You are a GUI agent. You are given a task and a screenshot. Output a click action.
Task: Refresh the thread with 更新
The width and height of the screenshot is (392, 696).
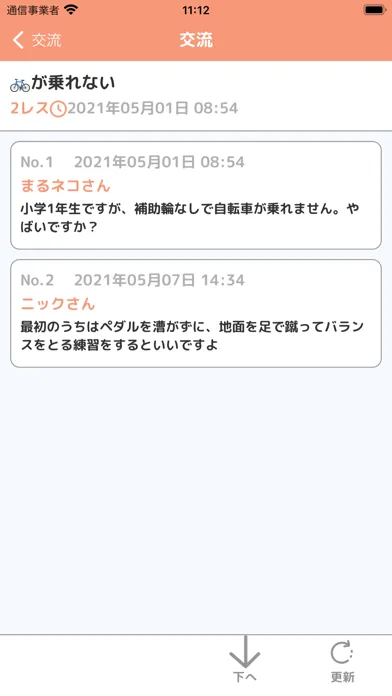(x=342, y=661)
